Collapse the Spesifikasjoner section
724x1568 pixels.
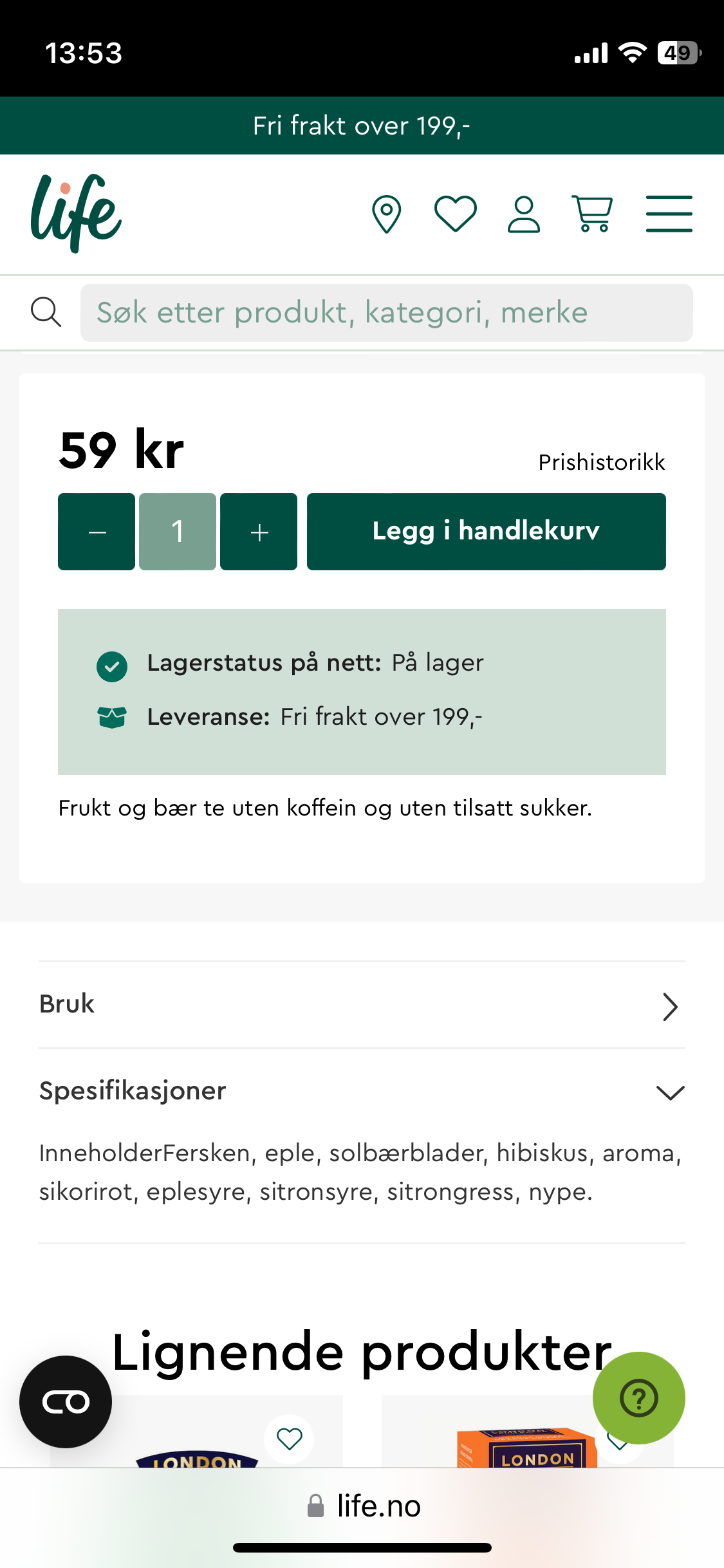tap(362, 1092)
